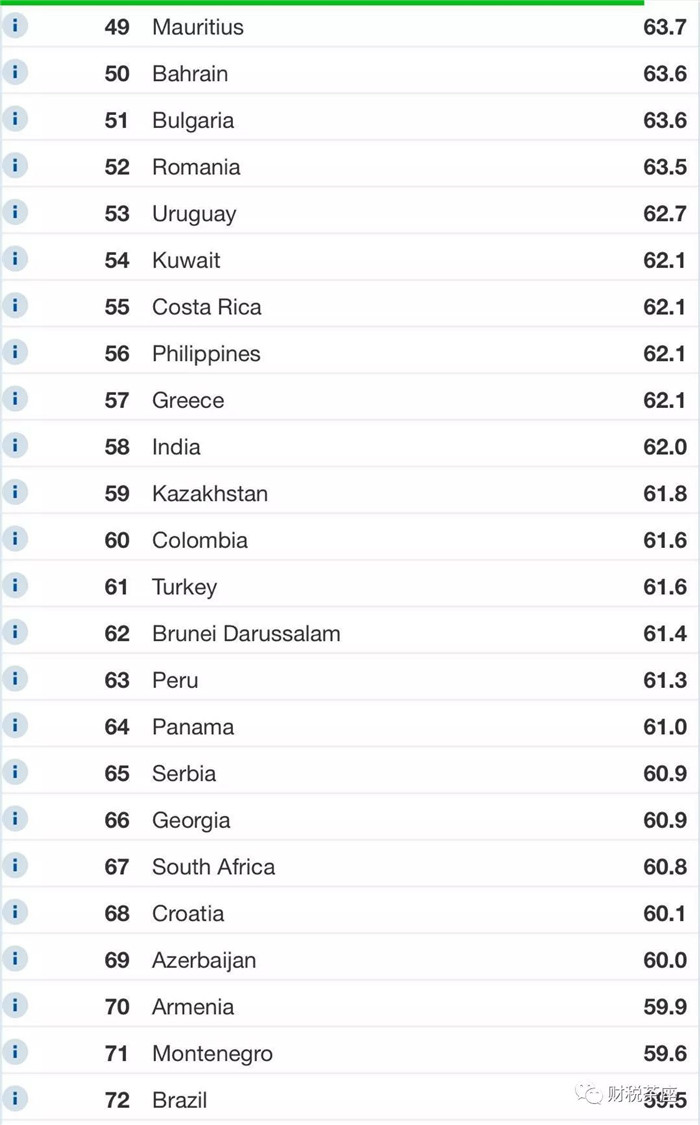This screenshot has height=1125, width=700.
Task: Show info for Panama
Action: pos(15,725)
